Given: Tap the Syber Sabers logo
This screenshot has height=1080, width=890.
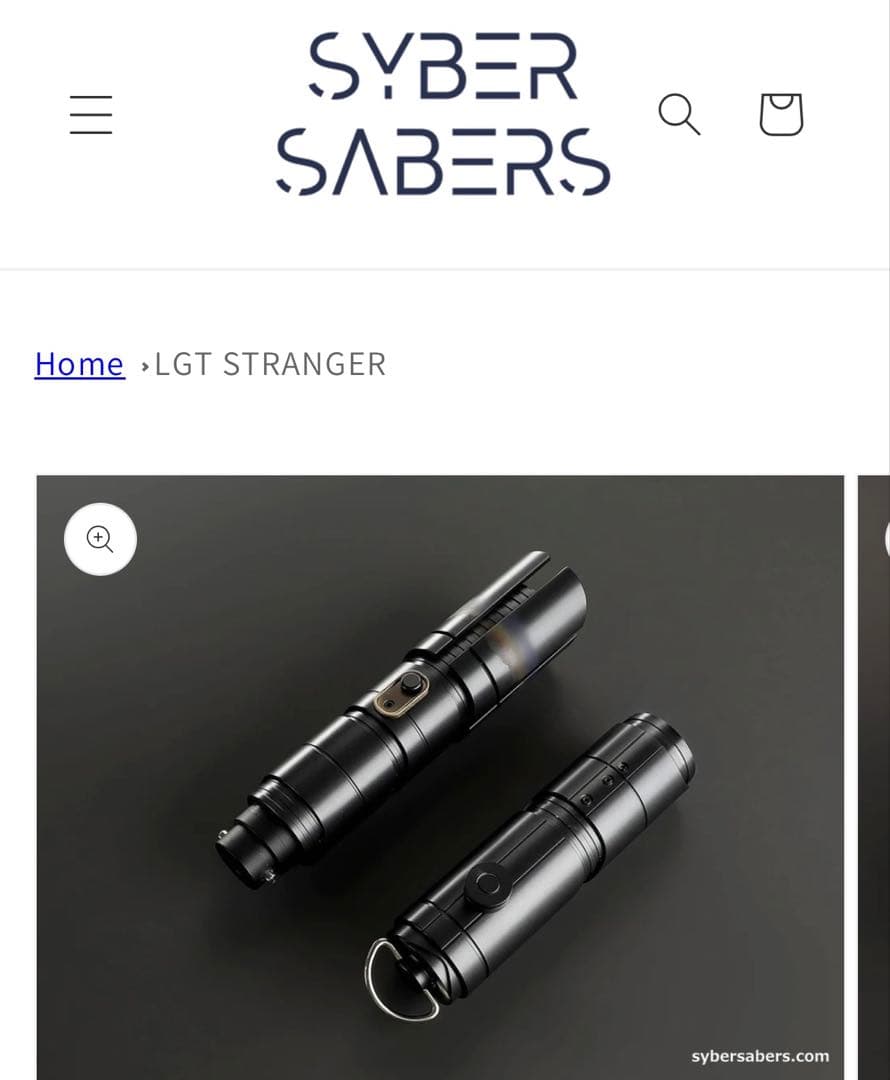Looking at the screenshot, I should [x=443, y=113].
